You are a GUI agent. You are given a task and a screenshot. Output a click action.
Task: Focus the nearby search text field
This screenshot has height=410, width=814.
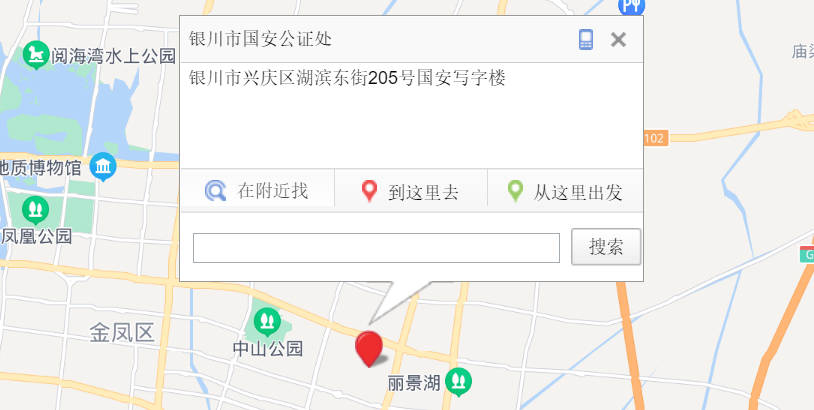pyautogui.click(x=376, y=248)
